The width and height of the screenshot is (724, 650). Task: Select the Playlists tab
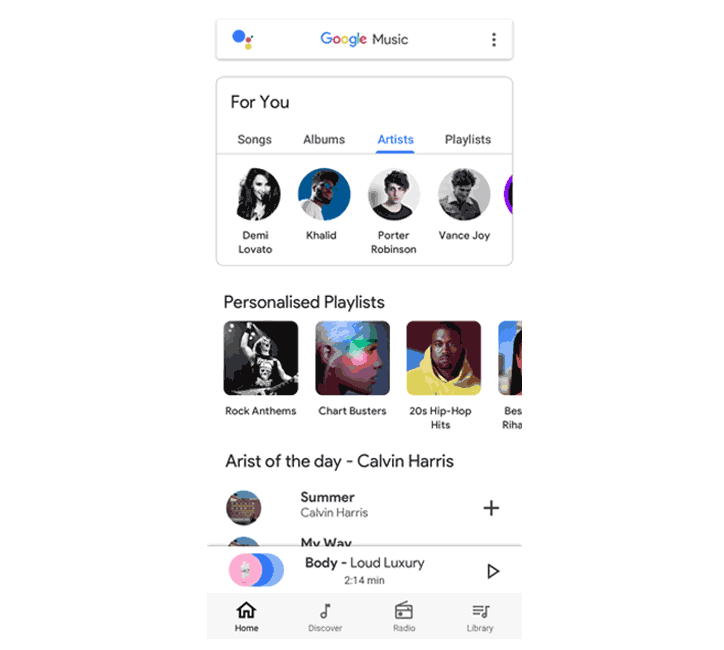click(468, 140)
